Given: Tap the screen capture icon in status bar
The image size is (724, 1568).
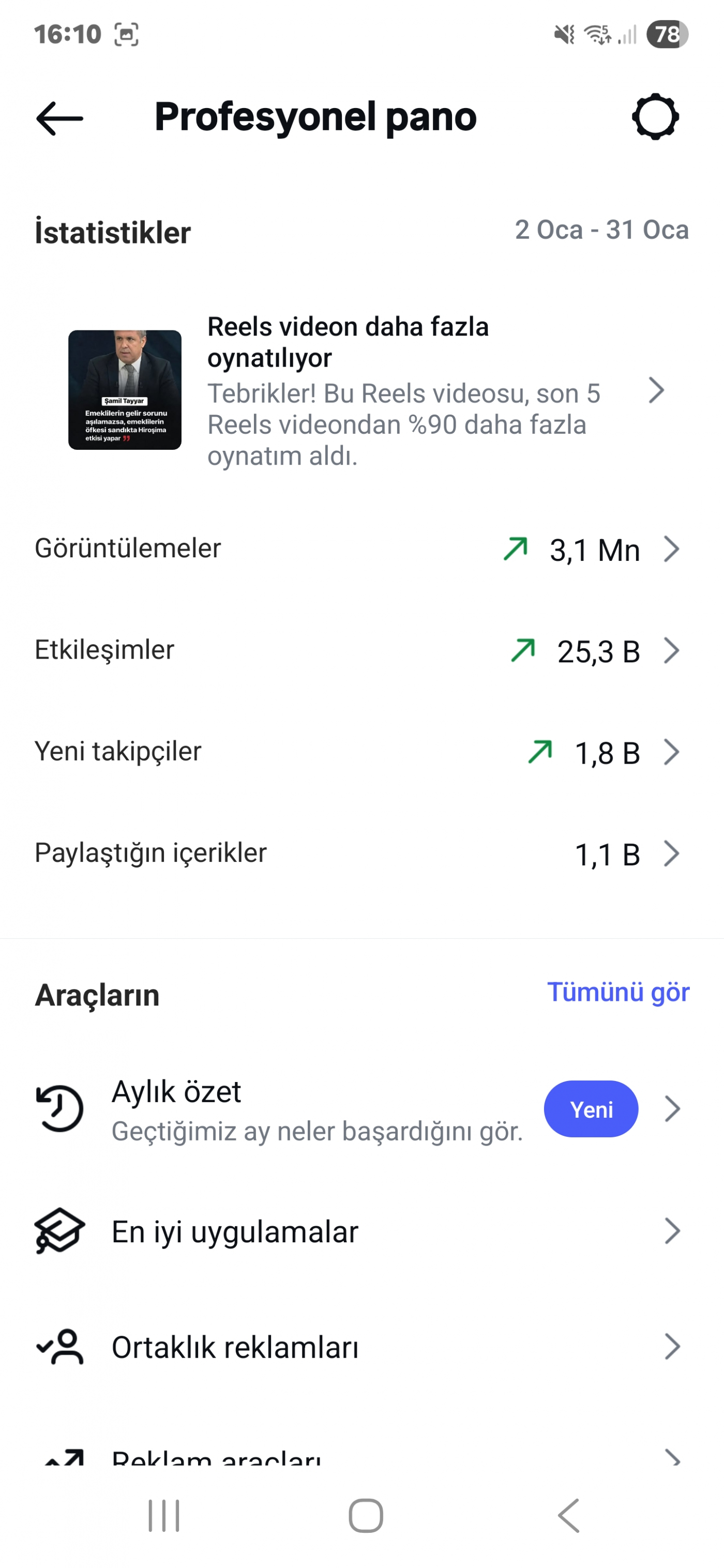Looking at the screenshot, I should [127, 35].
